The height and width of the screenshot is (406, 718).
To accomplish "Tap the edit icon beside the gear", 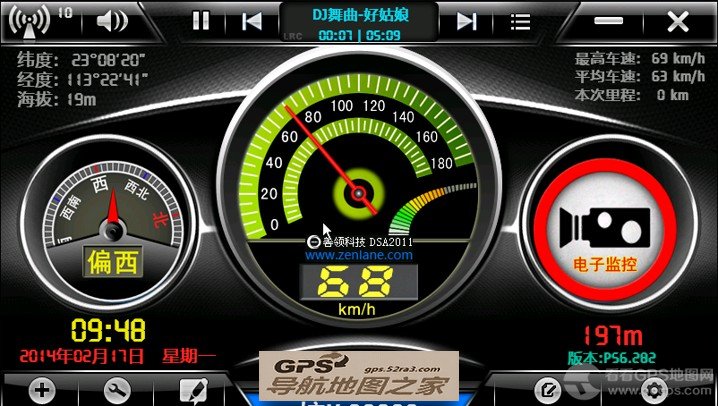I will pos(546,390).
